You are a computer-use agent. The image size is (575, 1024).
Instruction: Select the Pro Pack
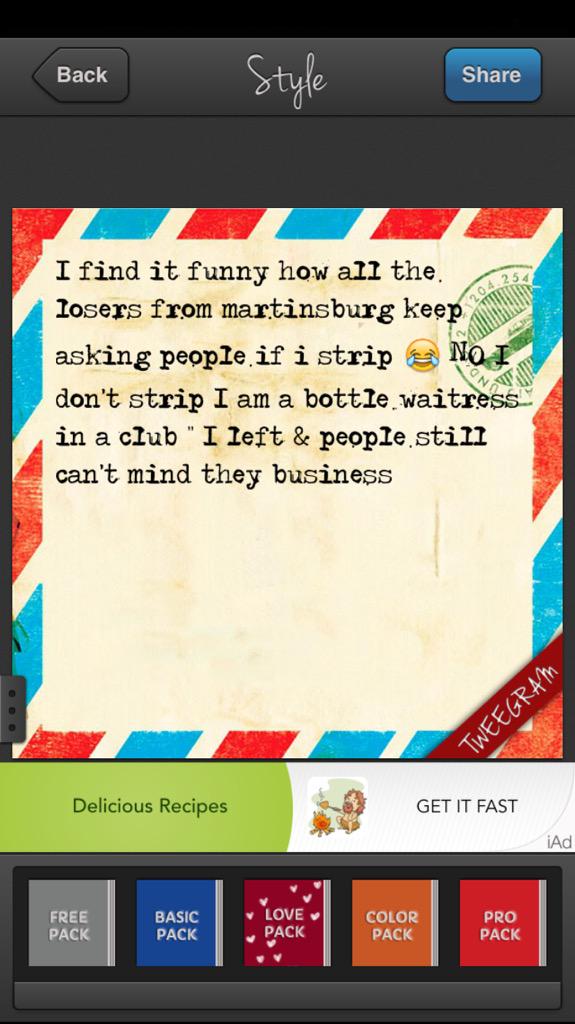coord(502,923)
